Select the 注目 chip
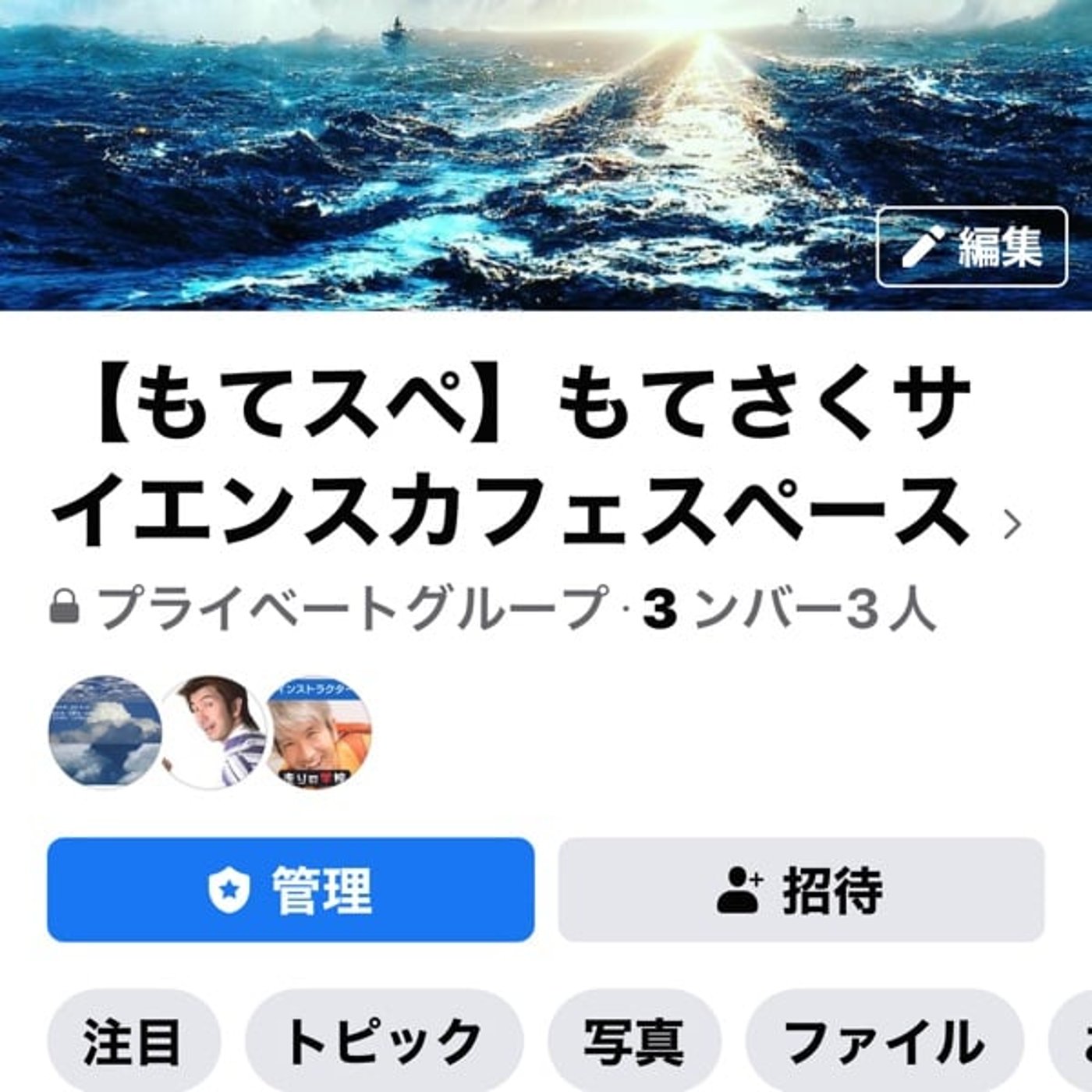Screen dimensions: 1092x1092 pyautogui.click(x=133, y=1042)
